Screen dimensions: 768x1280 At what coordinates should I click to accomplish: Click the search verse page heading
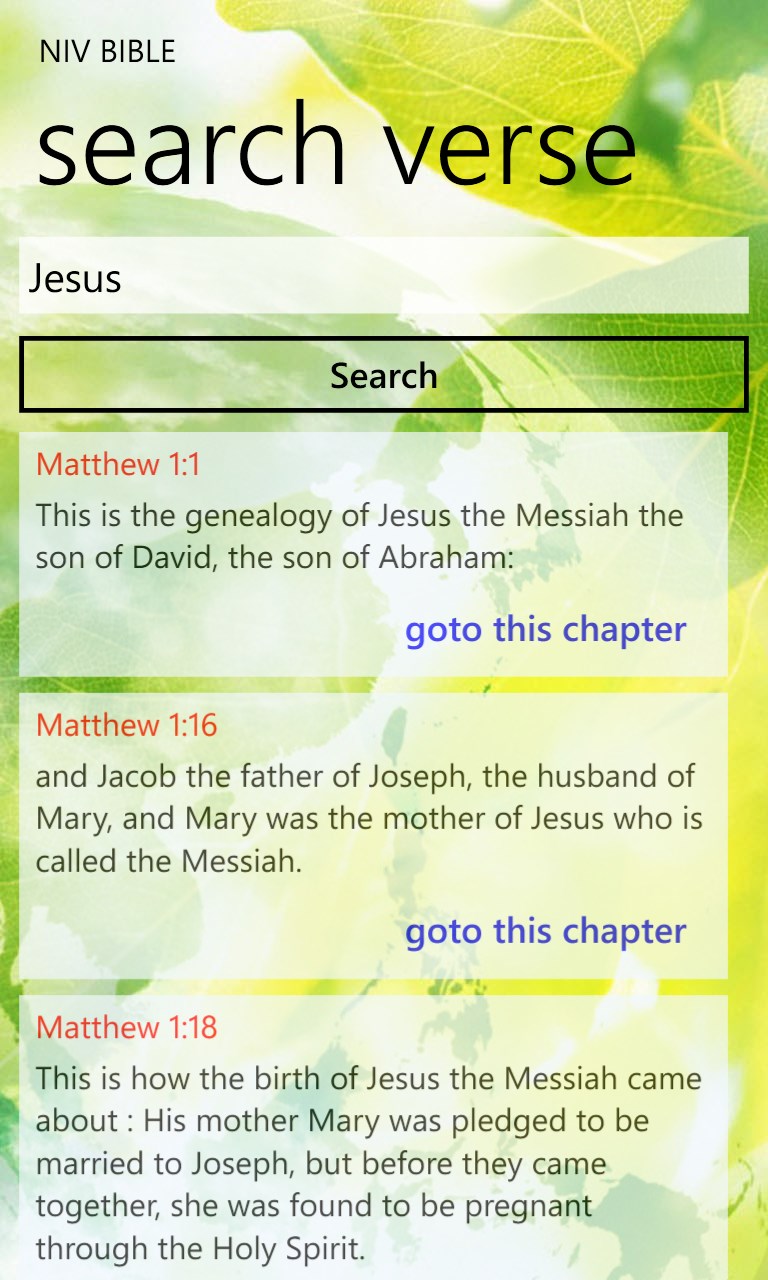[x=338, y=146]
